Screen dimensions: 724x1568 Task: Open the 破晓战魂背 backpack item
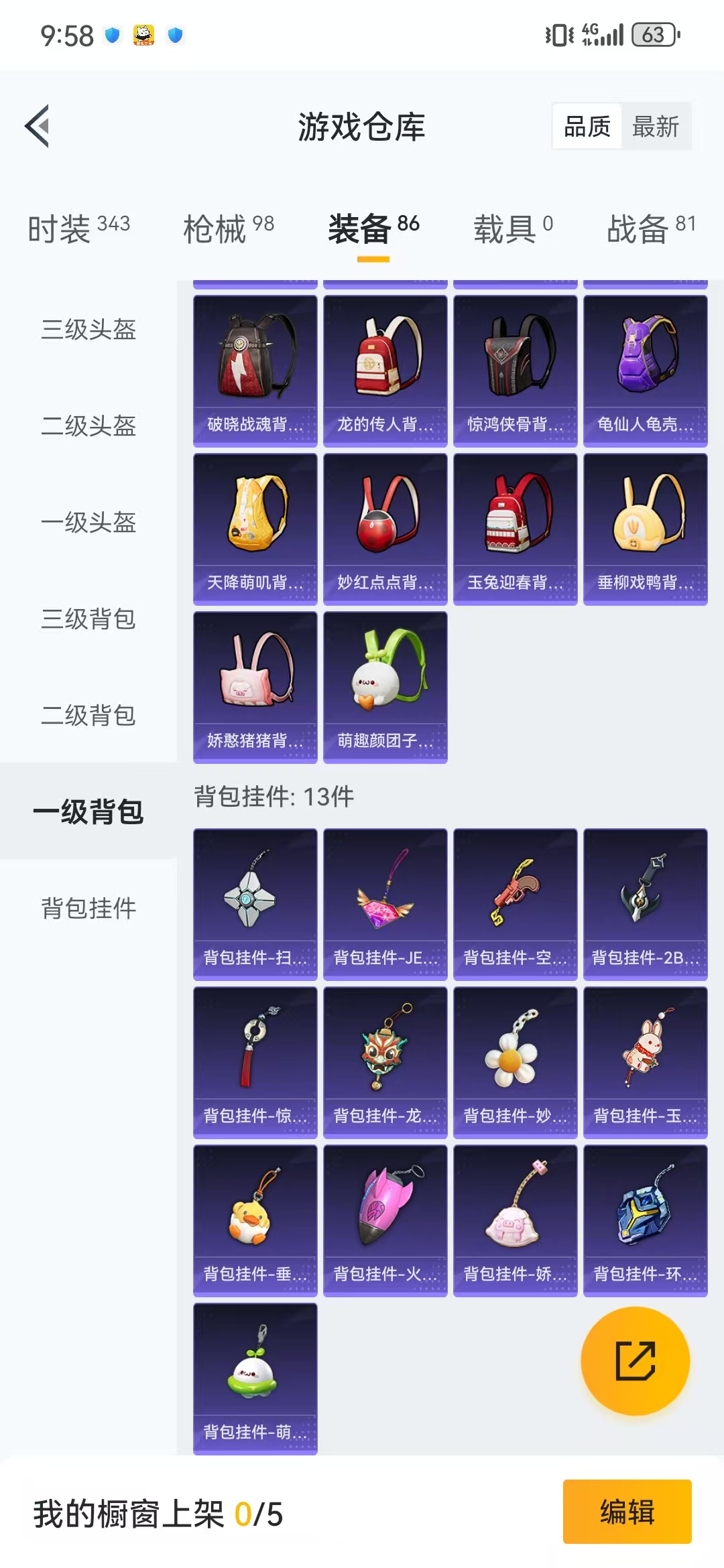(255, 371)
